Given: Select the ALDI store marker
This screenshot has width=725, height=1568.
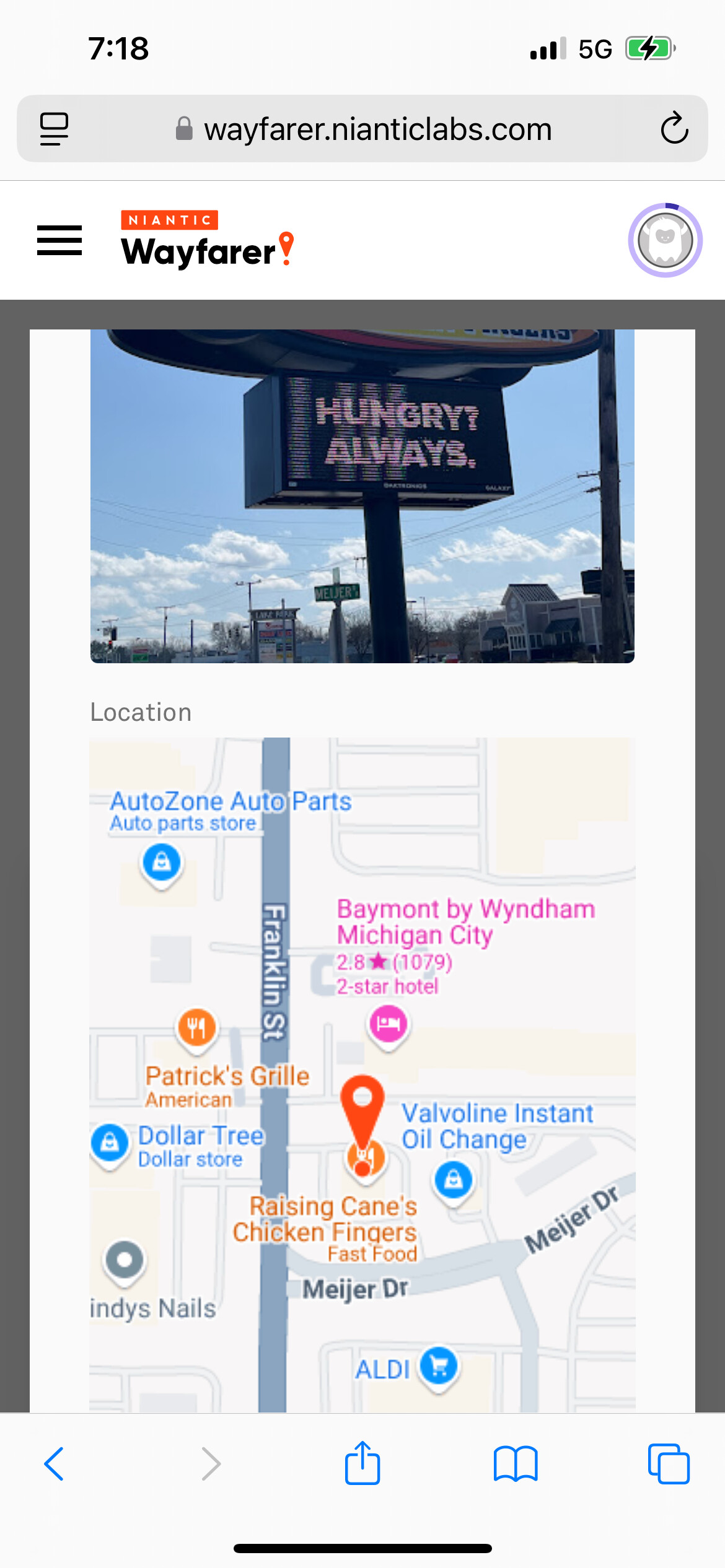Looking at the screenshot, I should tap(439, 1367).
